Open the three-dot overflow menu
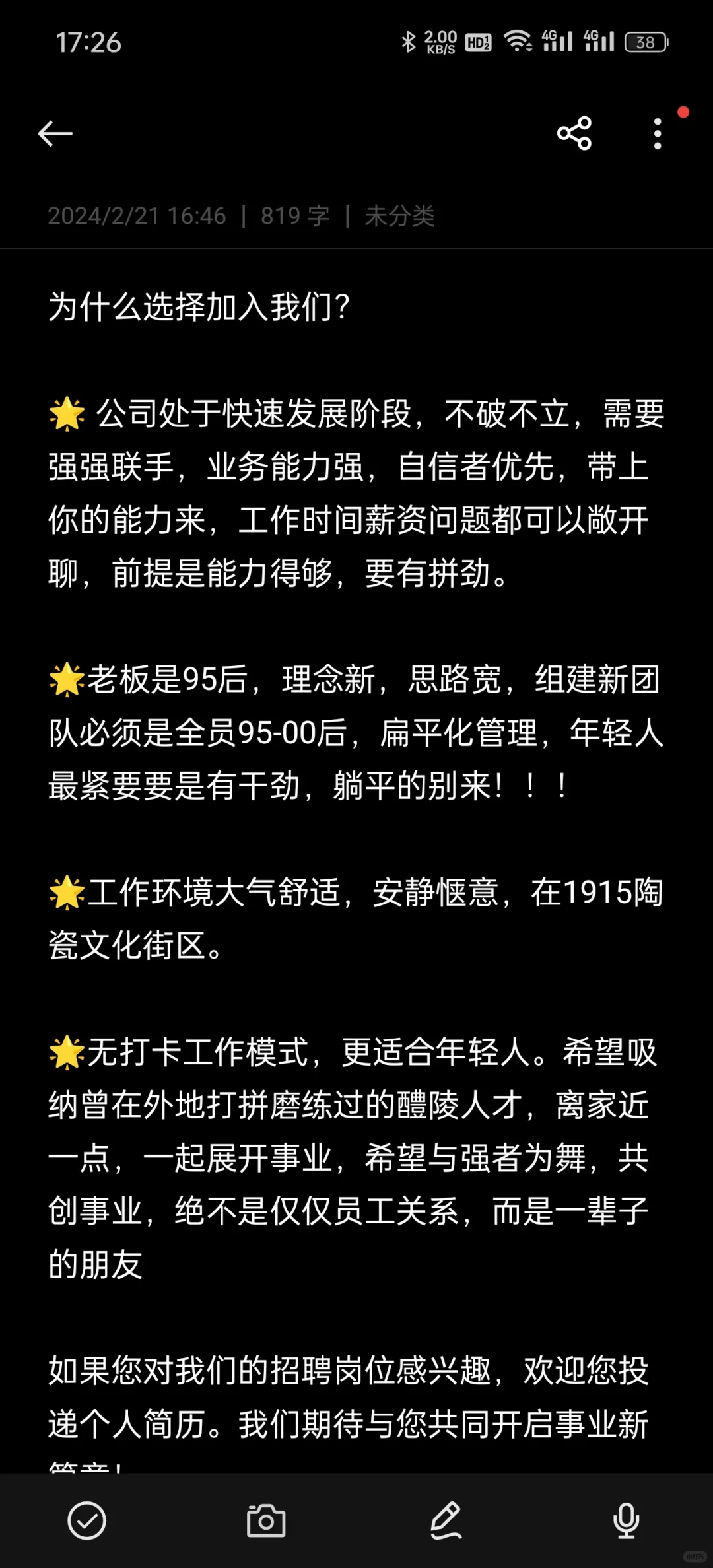 tap(657, 133)
